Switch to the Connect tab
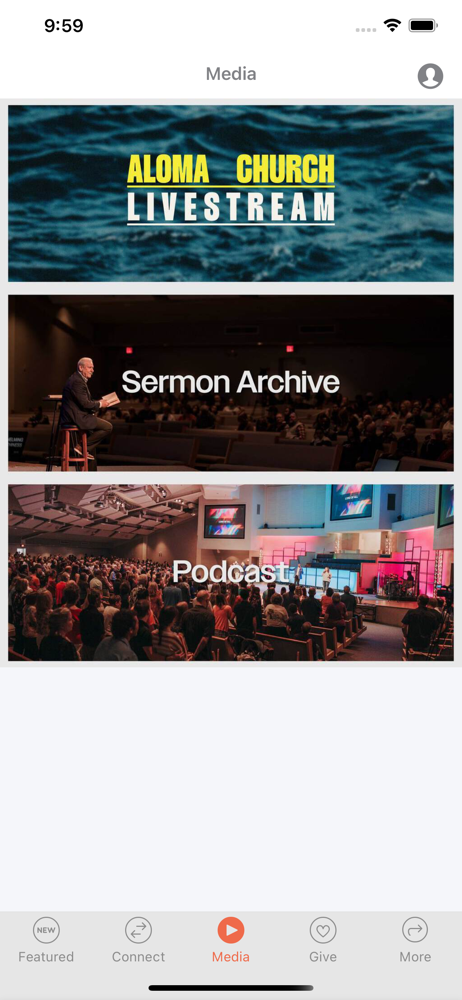 click(x=138, y=940)
